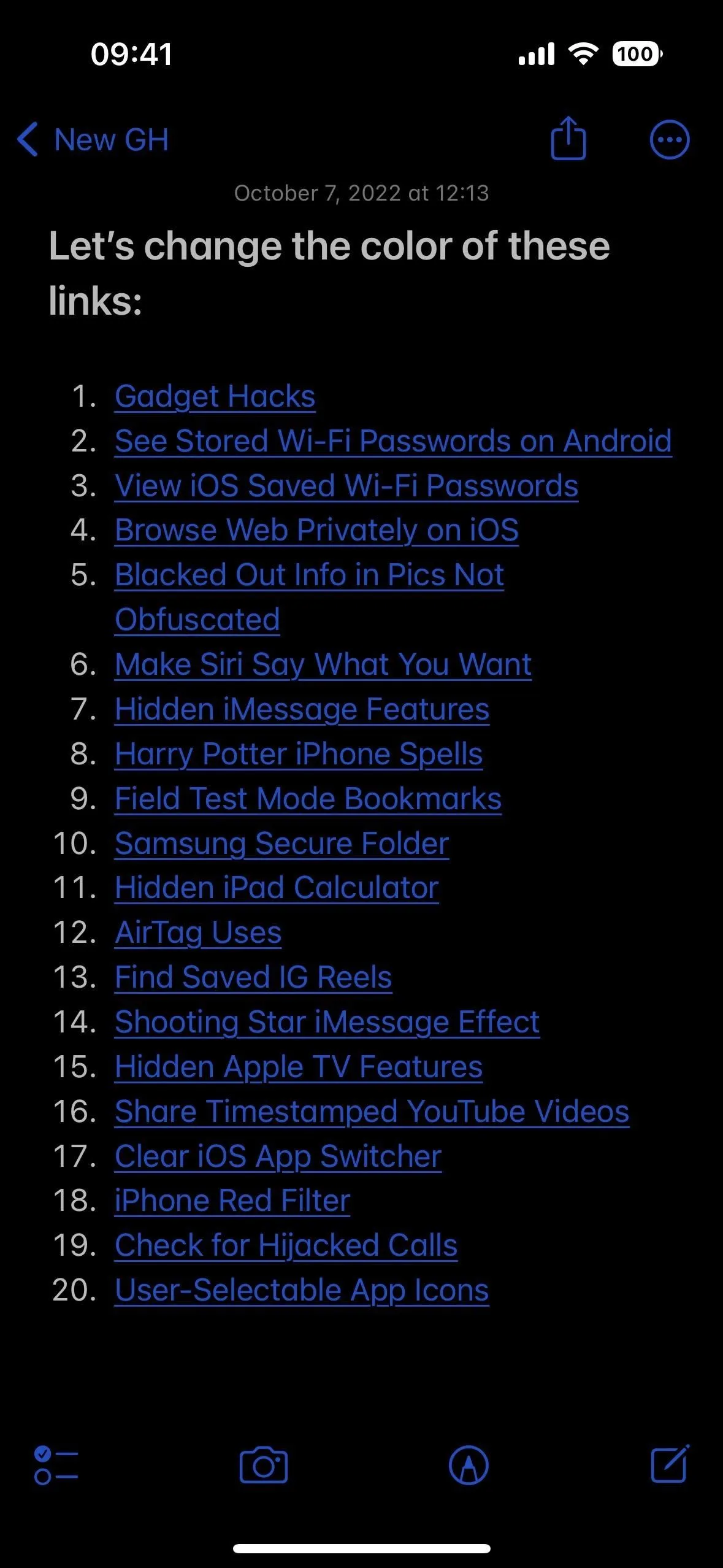
Task: Open Browse Web Privately on iOS link
Action: click(x=316, y=531)
